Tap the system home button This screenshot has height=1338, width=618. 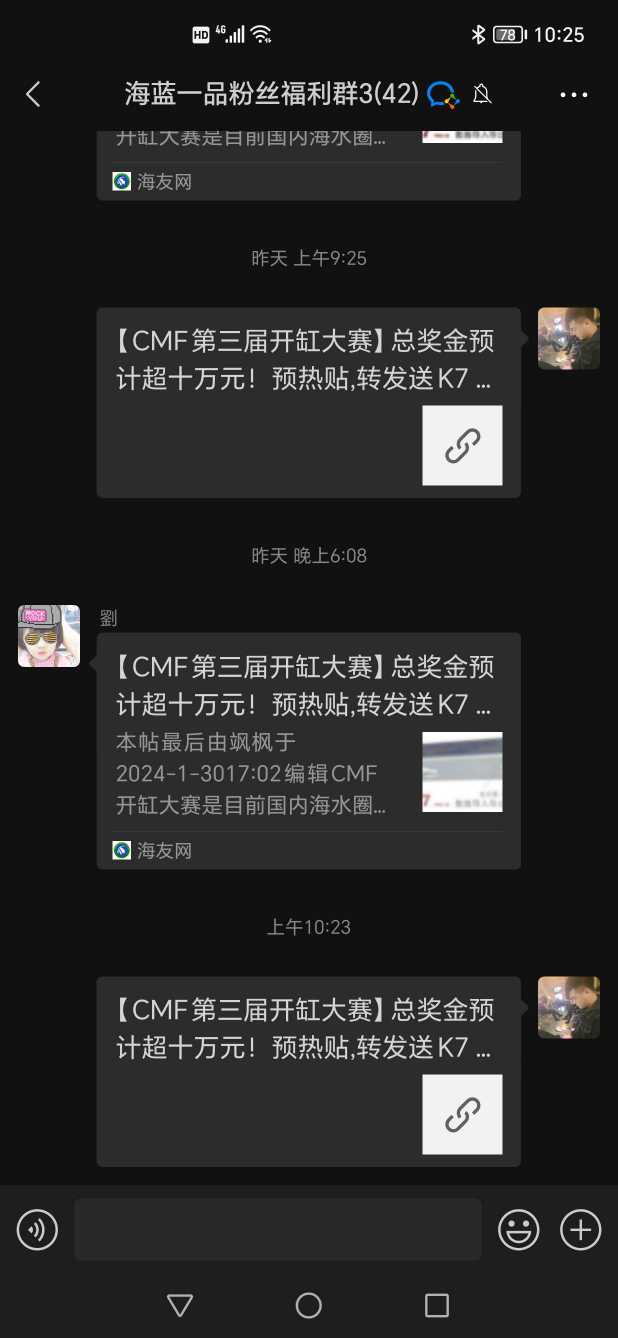pyautogui.click(x=309, y=1305)
